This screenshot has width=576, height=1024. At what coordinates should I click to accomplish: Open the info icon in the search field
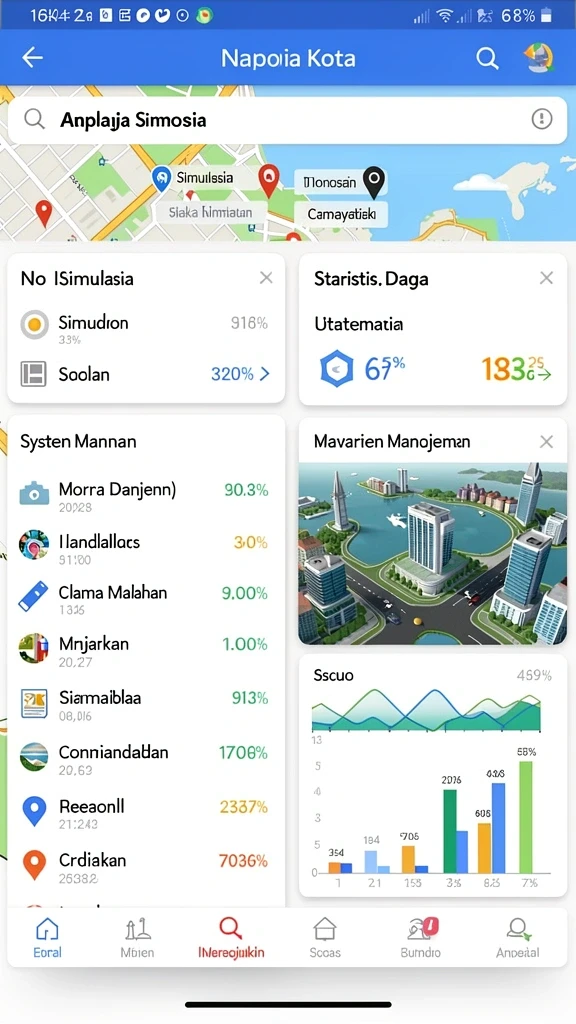[541, 119]
